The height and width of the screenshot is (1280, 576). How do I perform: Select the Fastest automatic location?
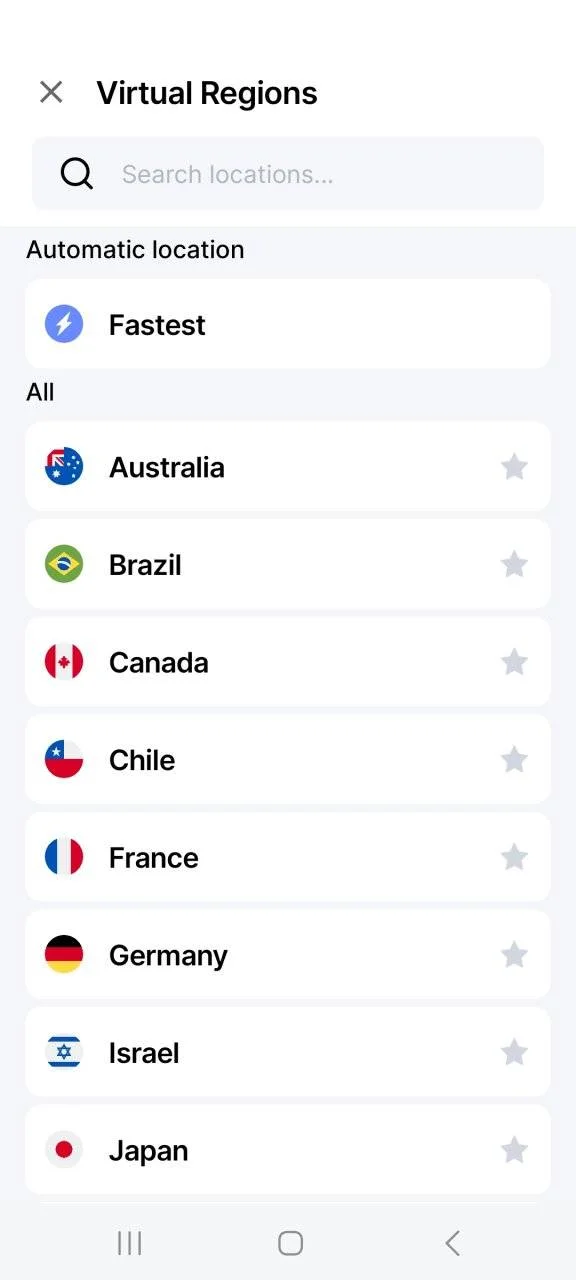[x=288, y=324]
